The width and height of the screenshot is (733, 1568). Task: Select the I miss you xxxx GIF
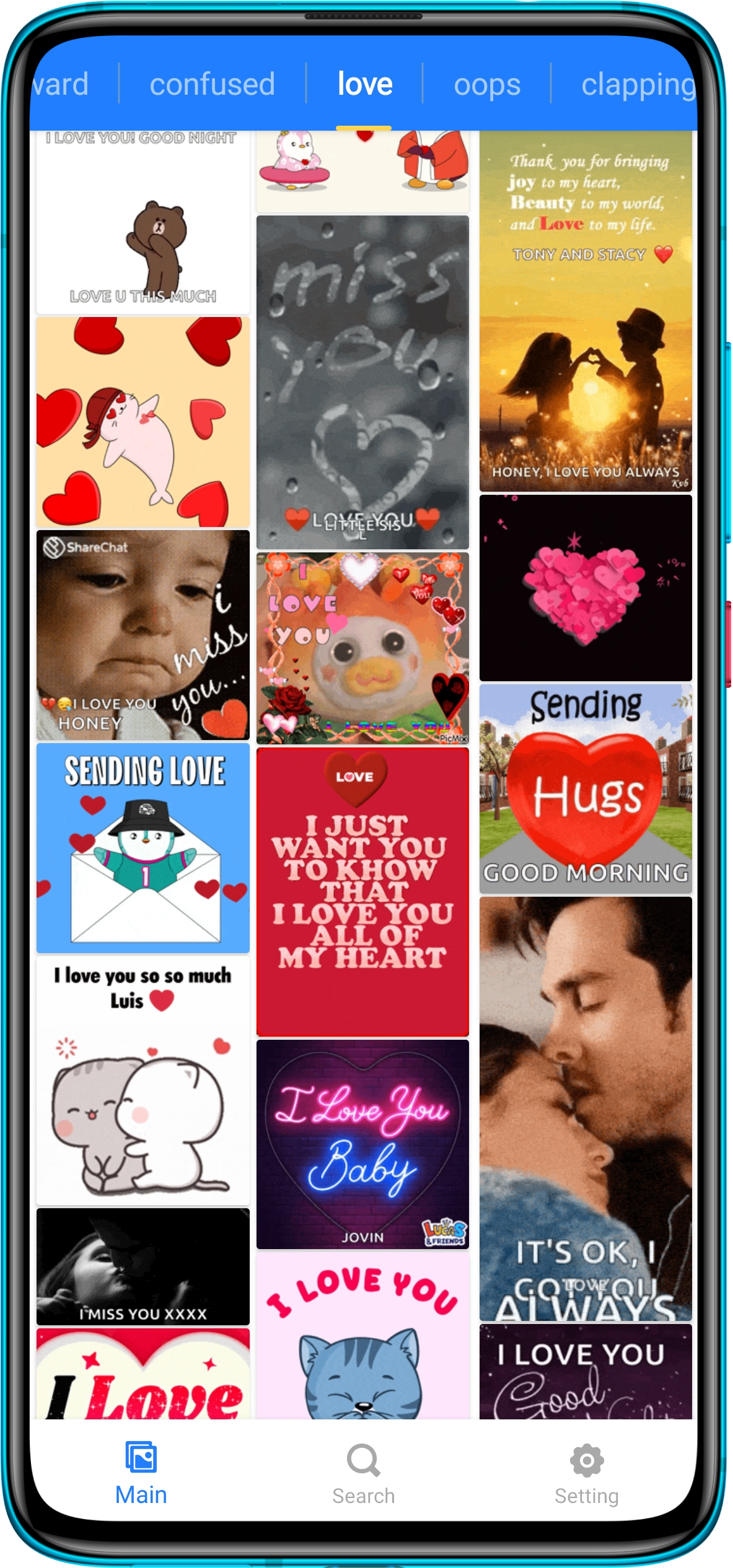coord(143,1266)
